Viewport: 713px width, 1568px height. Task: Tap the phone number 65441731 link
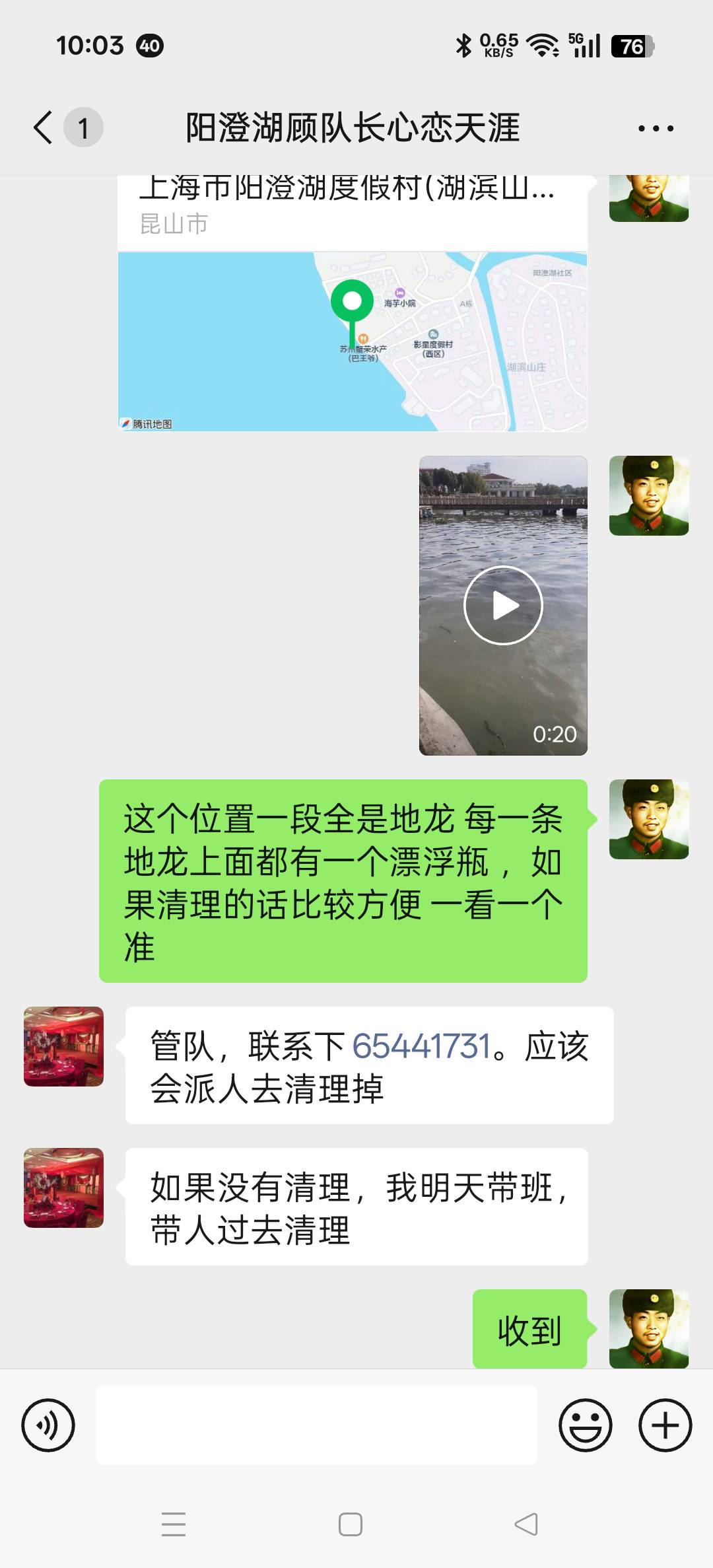(x=421, y=1046)
